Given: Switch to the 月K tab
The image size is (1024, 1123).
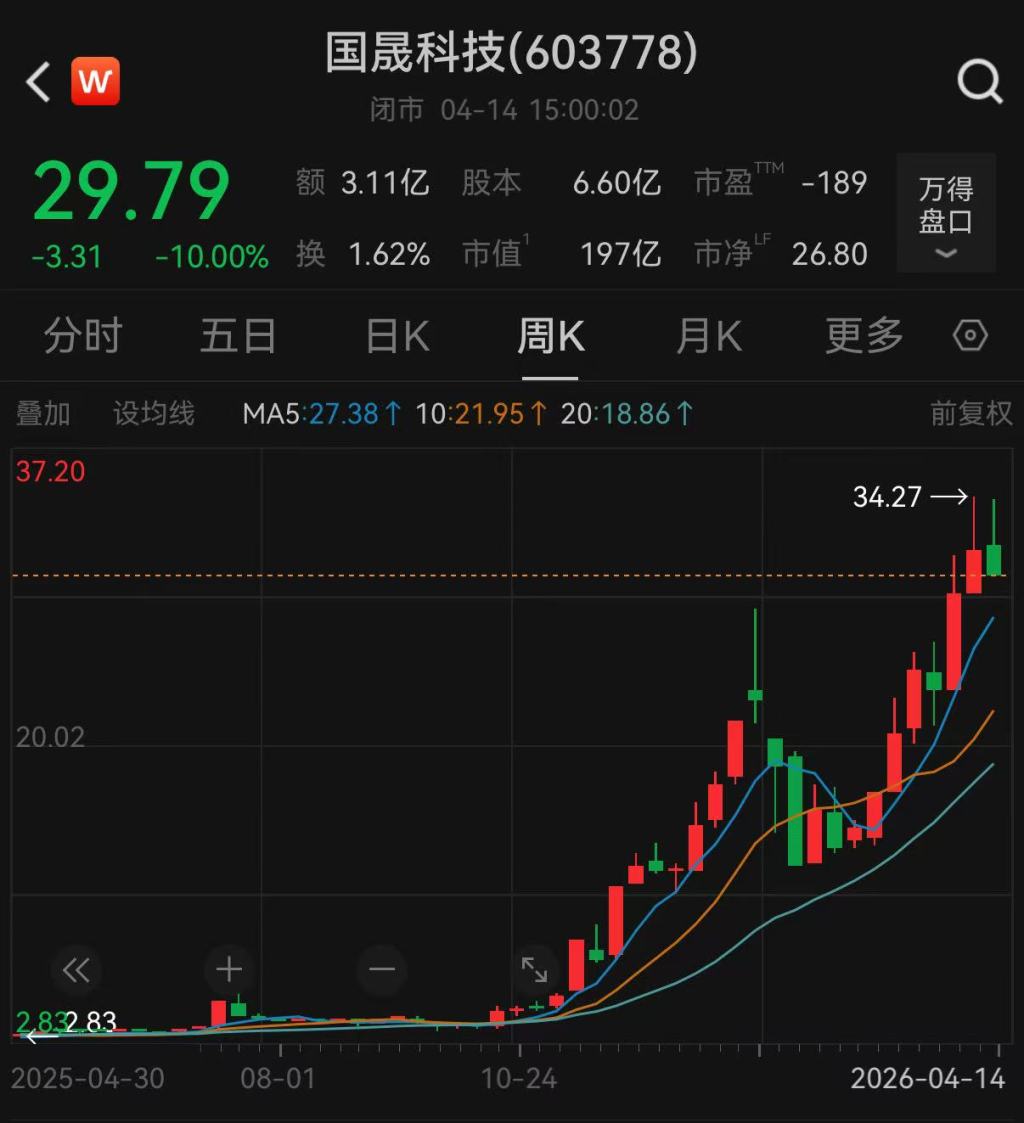Looking at the screenshot, I should point(709,337).
